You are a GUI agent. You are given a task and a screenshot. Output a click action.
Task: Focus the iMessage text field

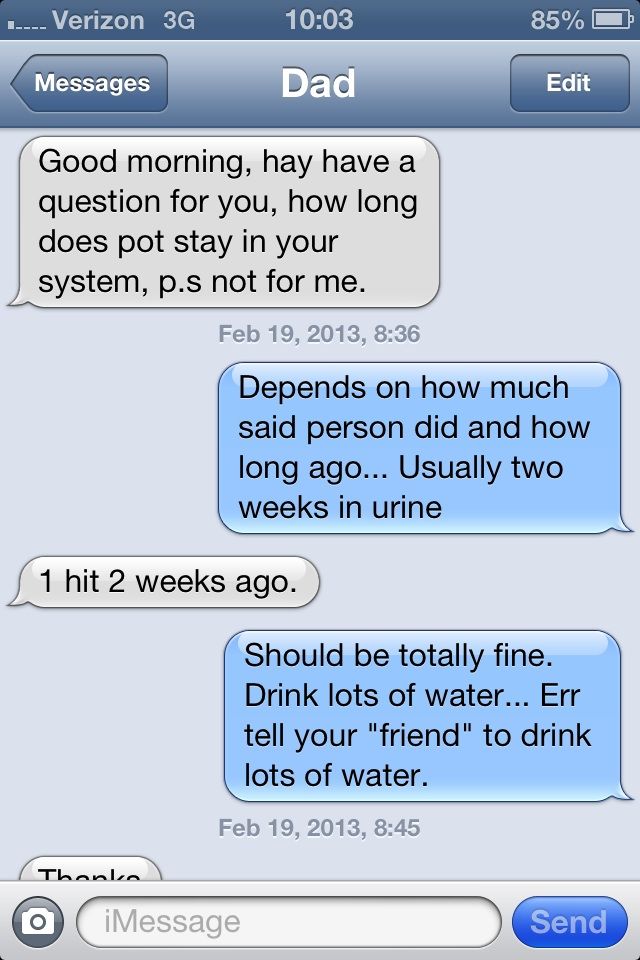[288, 921]
